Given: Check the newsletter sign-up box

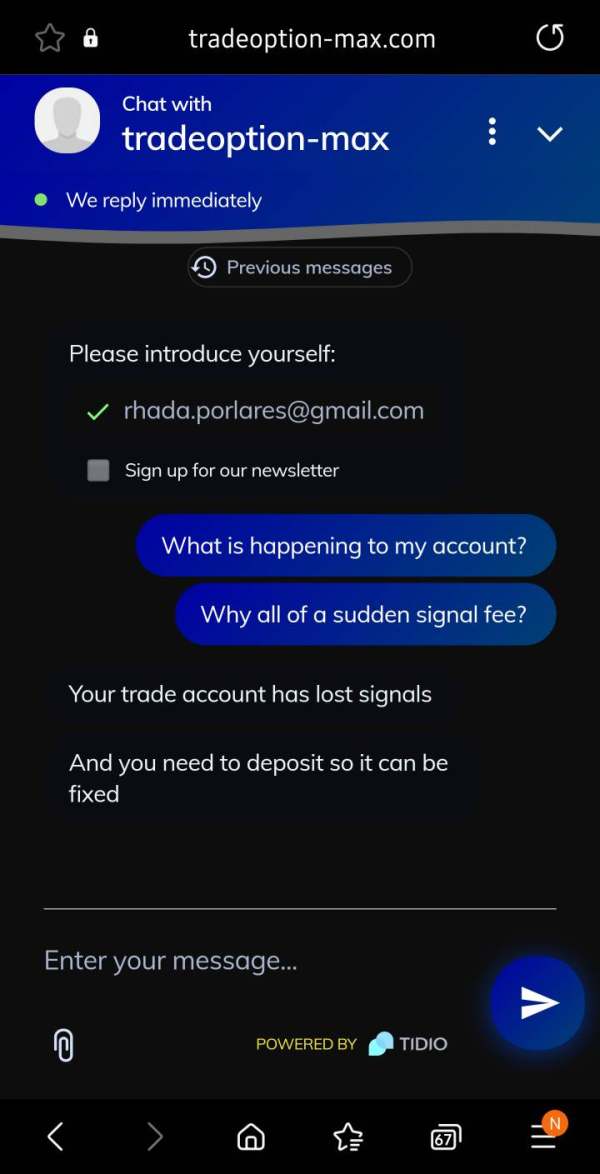Looking at the screenshot, I should (98, 470).
